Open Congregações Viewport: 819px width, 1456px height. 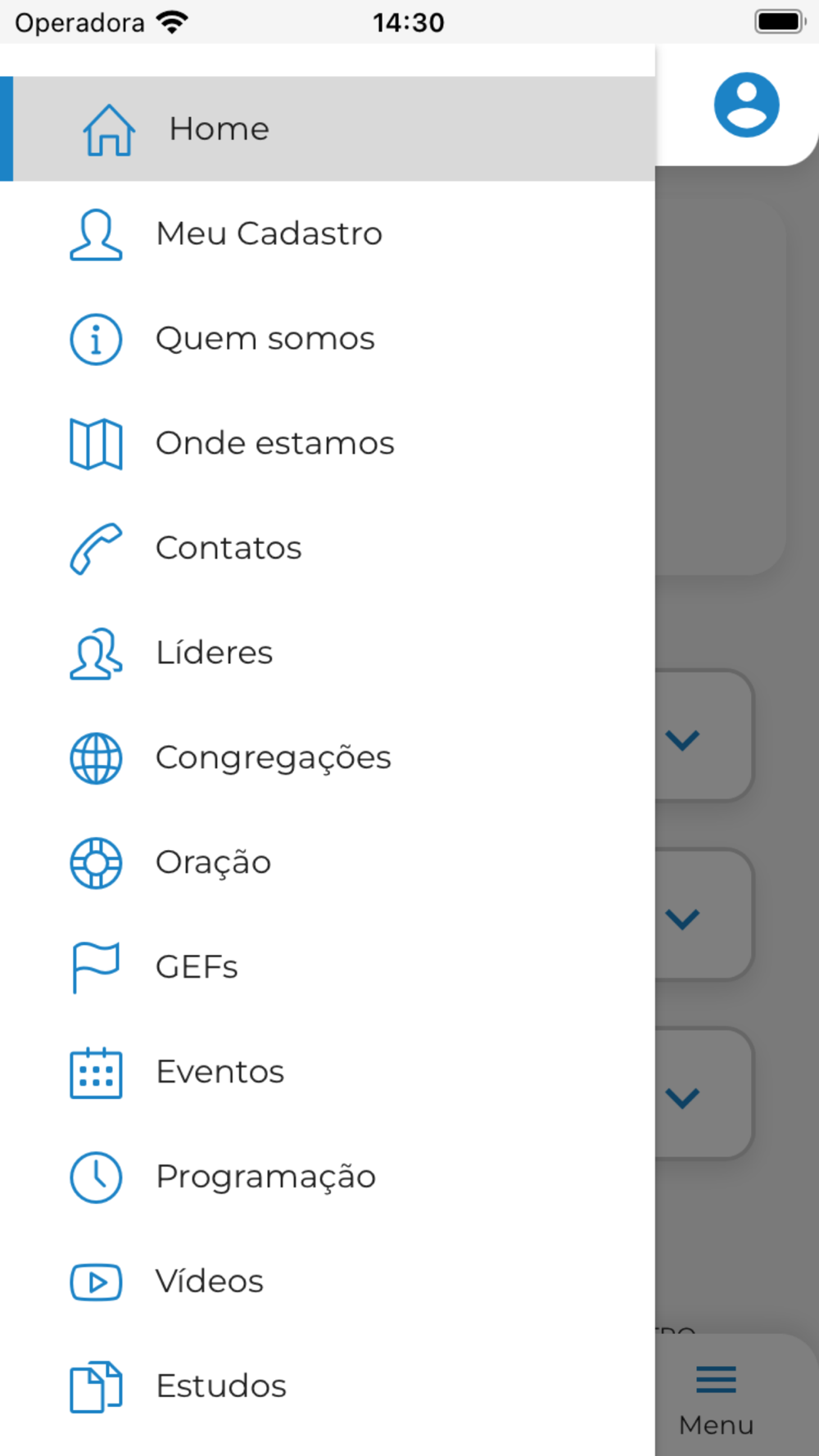coord(328,757)
